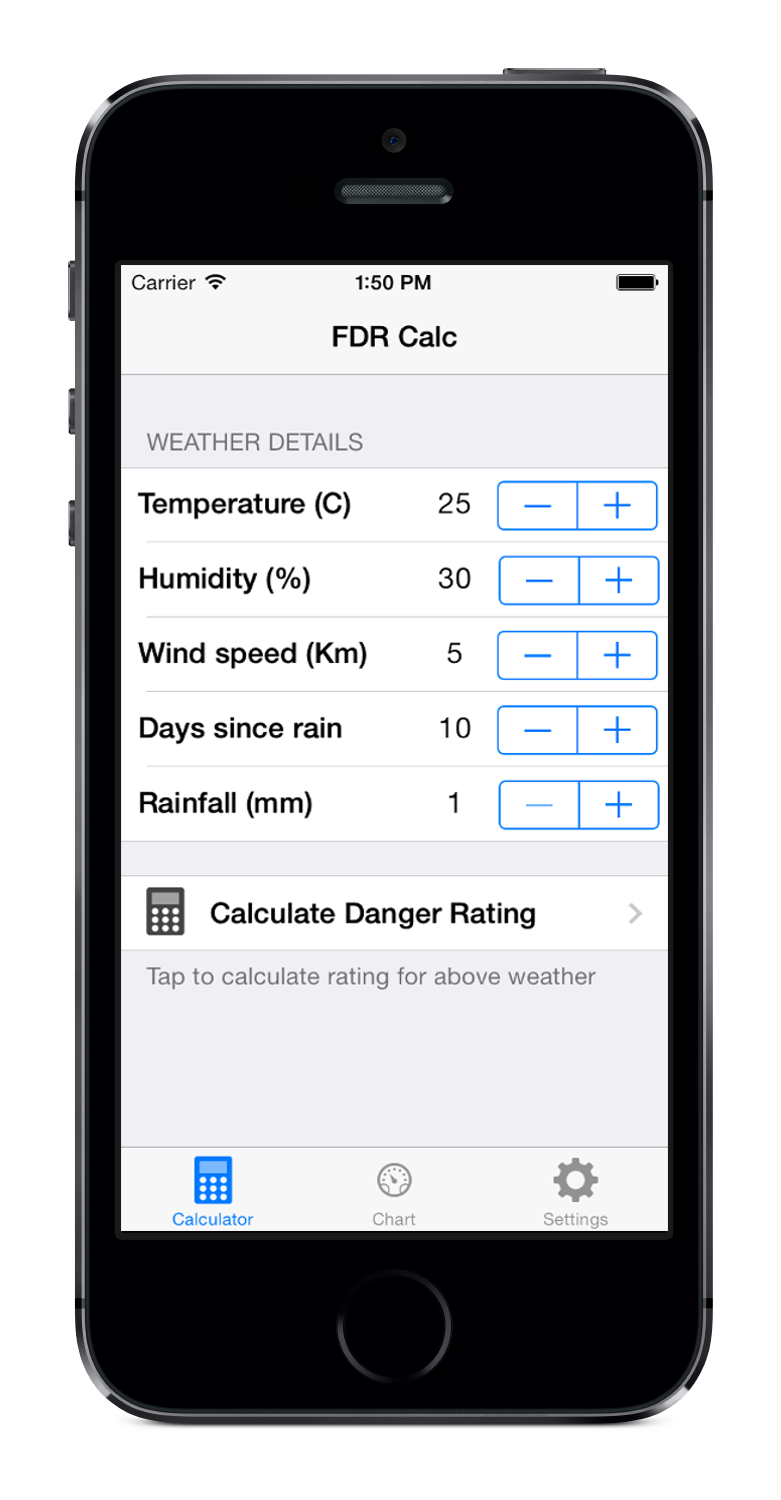This screenshot has width=781, height=1500.
Task: Decrease the Humidity percentage
Action: coord(539,580)
